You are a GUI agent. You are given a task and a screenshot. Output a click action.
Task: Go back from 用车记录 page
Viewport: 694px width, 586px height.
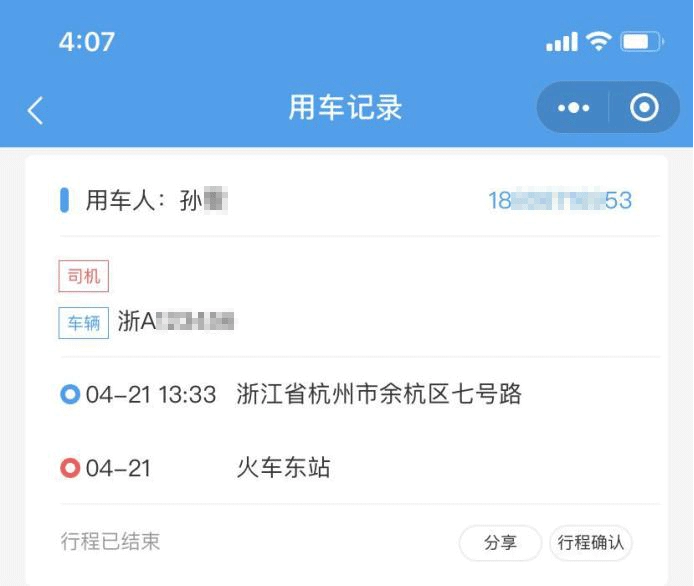[36, 109]
